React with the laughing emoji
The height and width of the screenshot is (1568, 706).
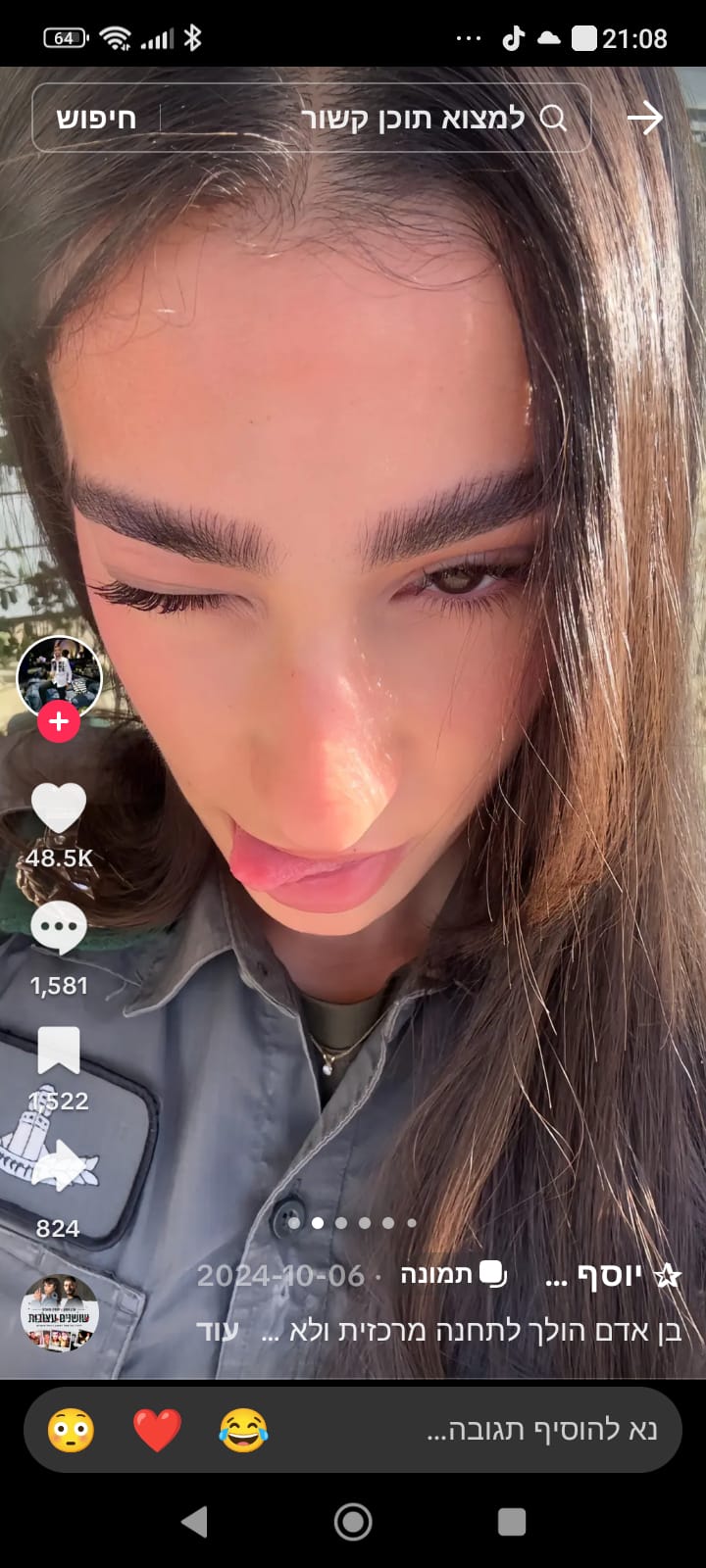[243, 1430]
